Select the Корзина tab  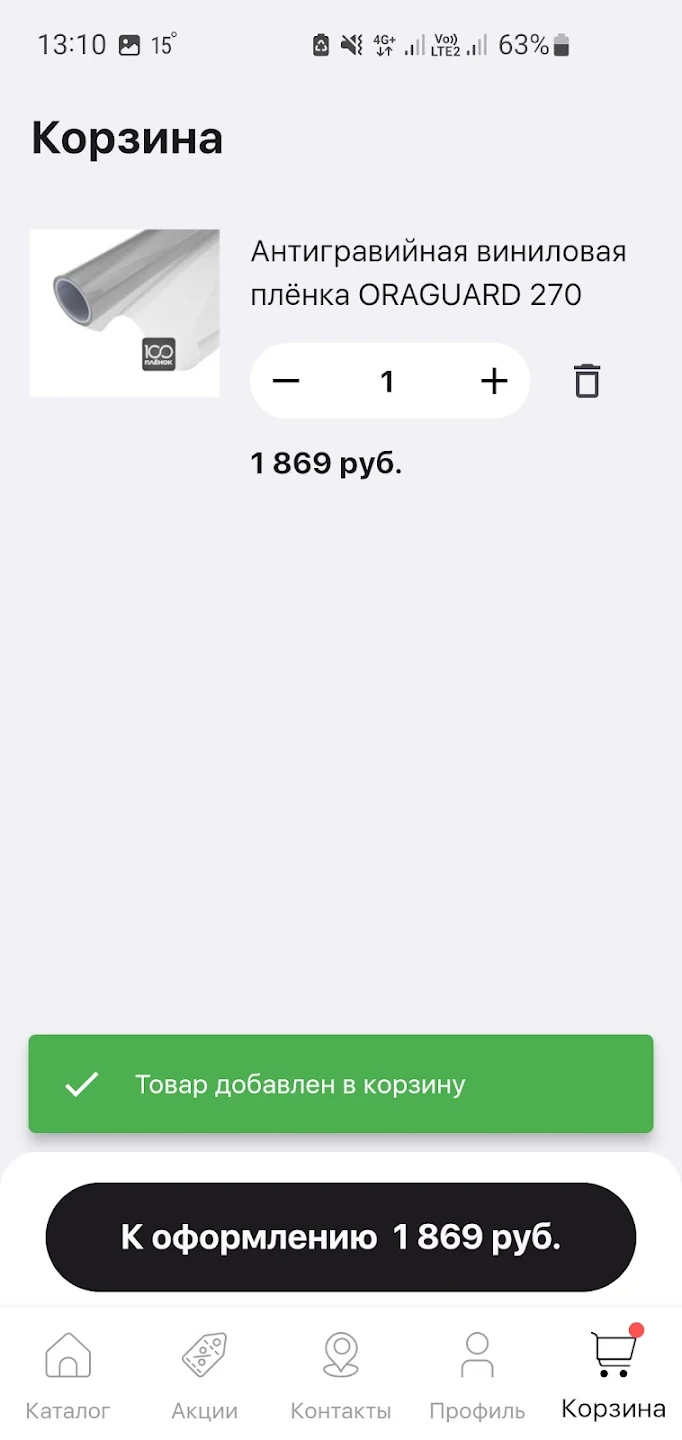[613, 1375]
